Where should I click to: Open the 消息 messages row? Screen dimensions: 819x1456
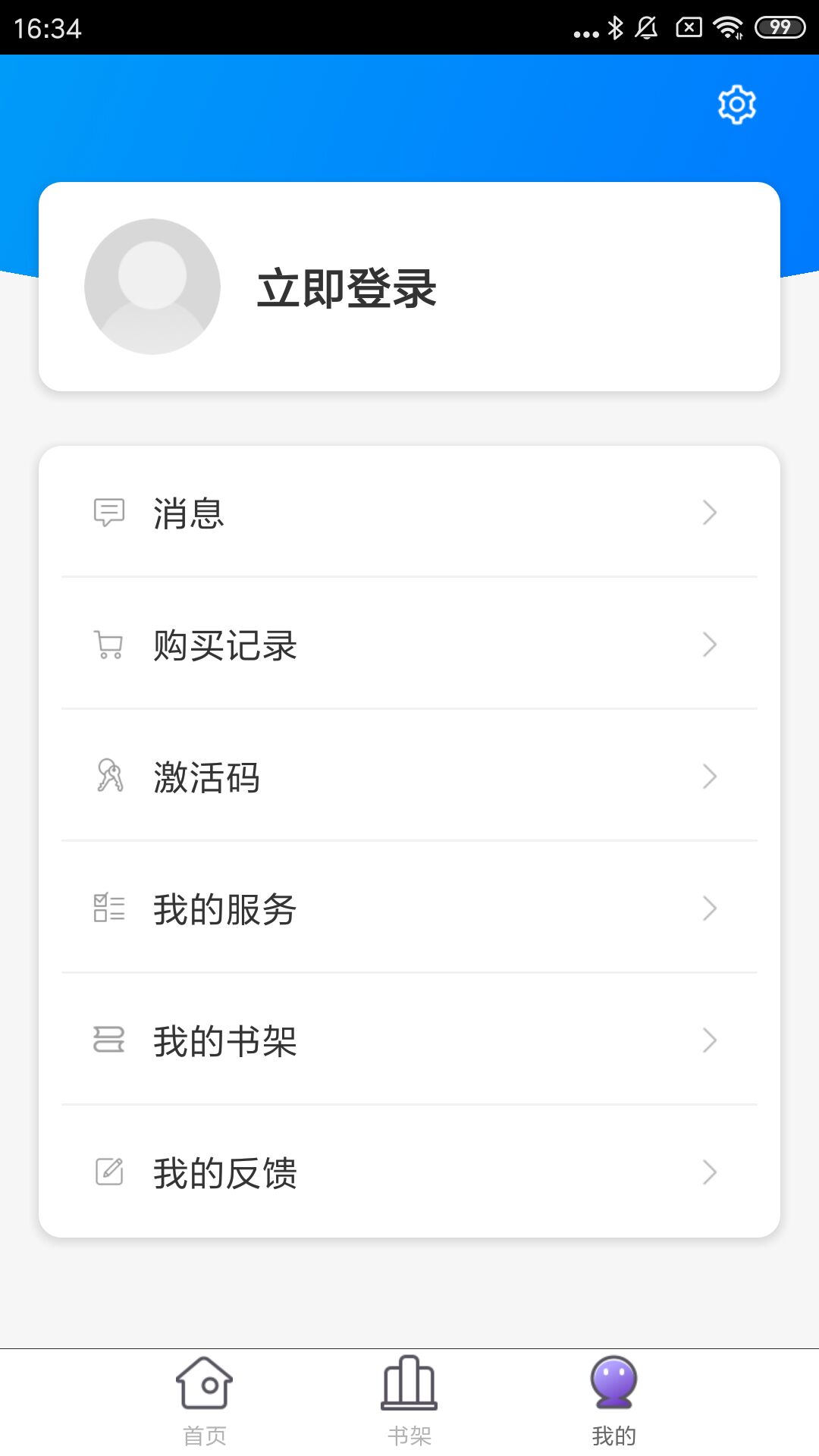coord(409,513)
